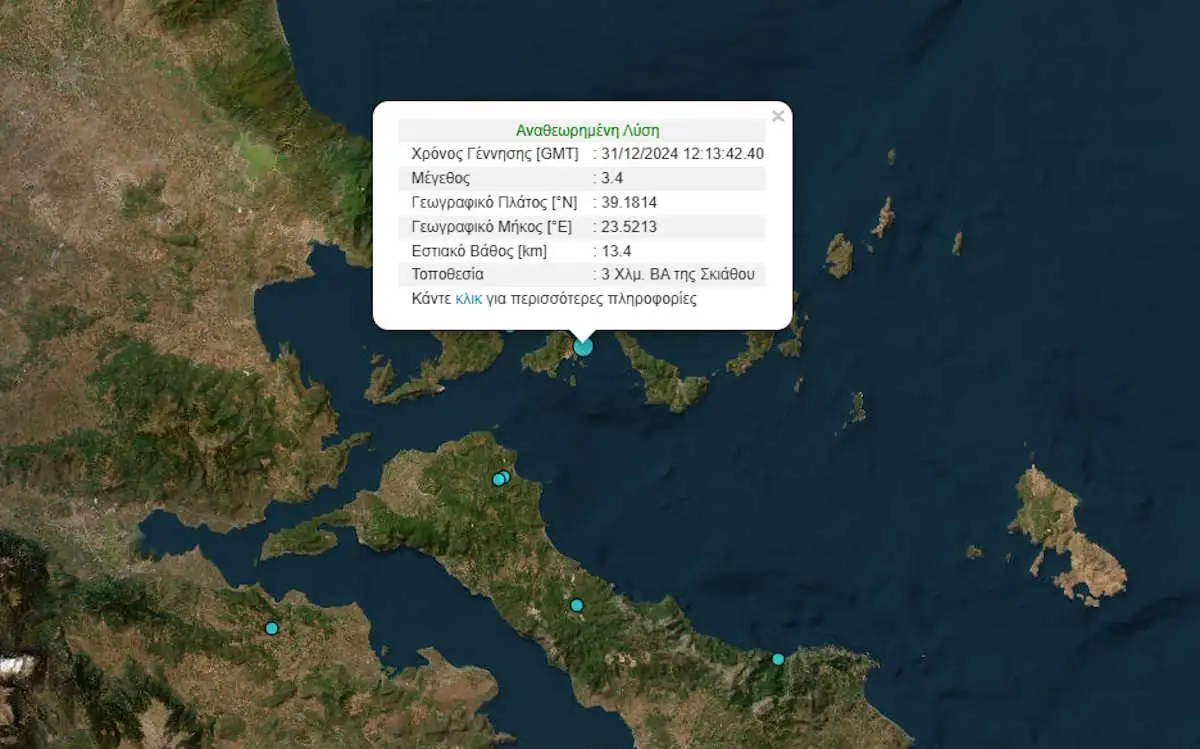Select the large earthquake marker below the popup

[x=583, y=346]
